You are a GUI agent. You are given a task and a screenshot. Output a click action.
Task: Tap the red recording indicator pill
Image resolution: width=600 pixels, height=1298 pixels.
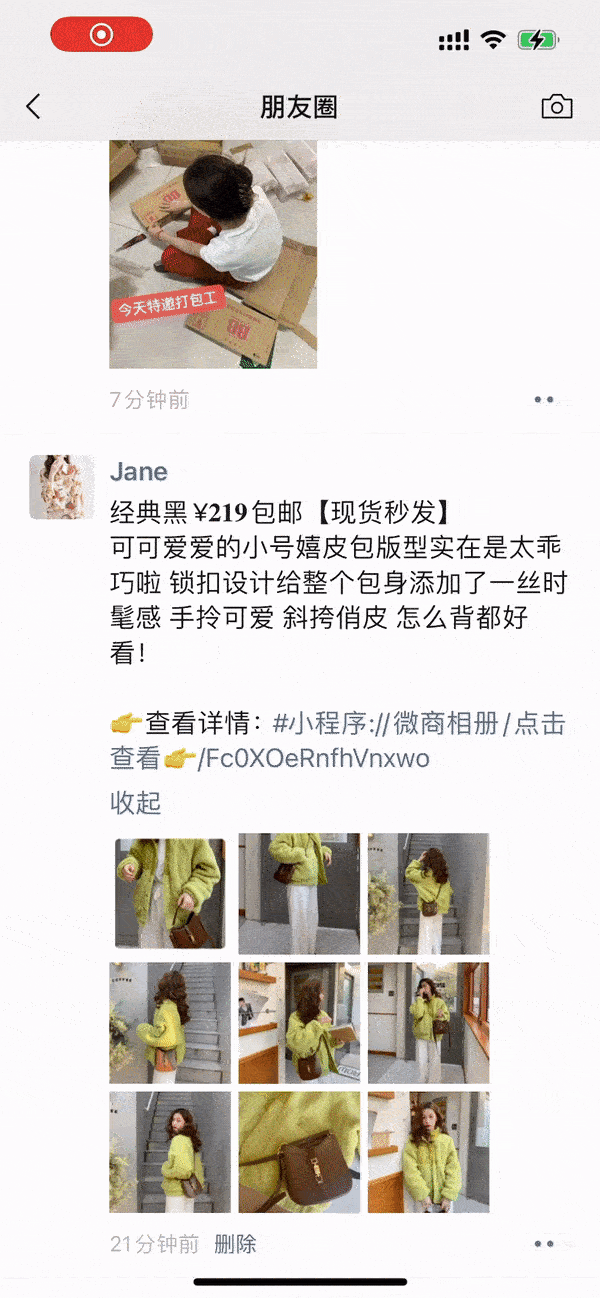click(102, 36)
